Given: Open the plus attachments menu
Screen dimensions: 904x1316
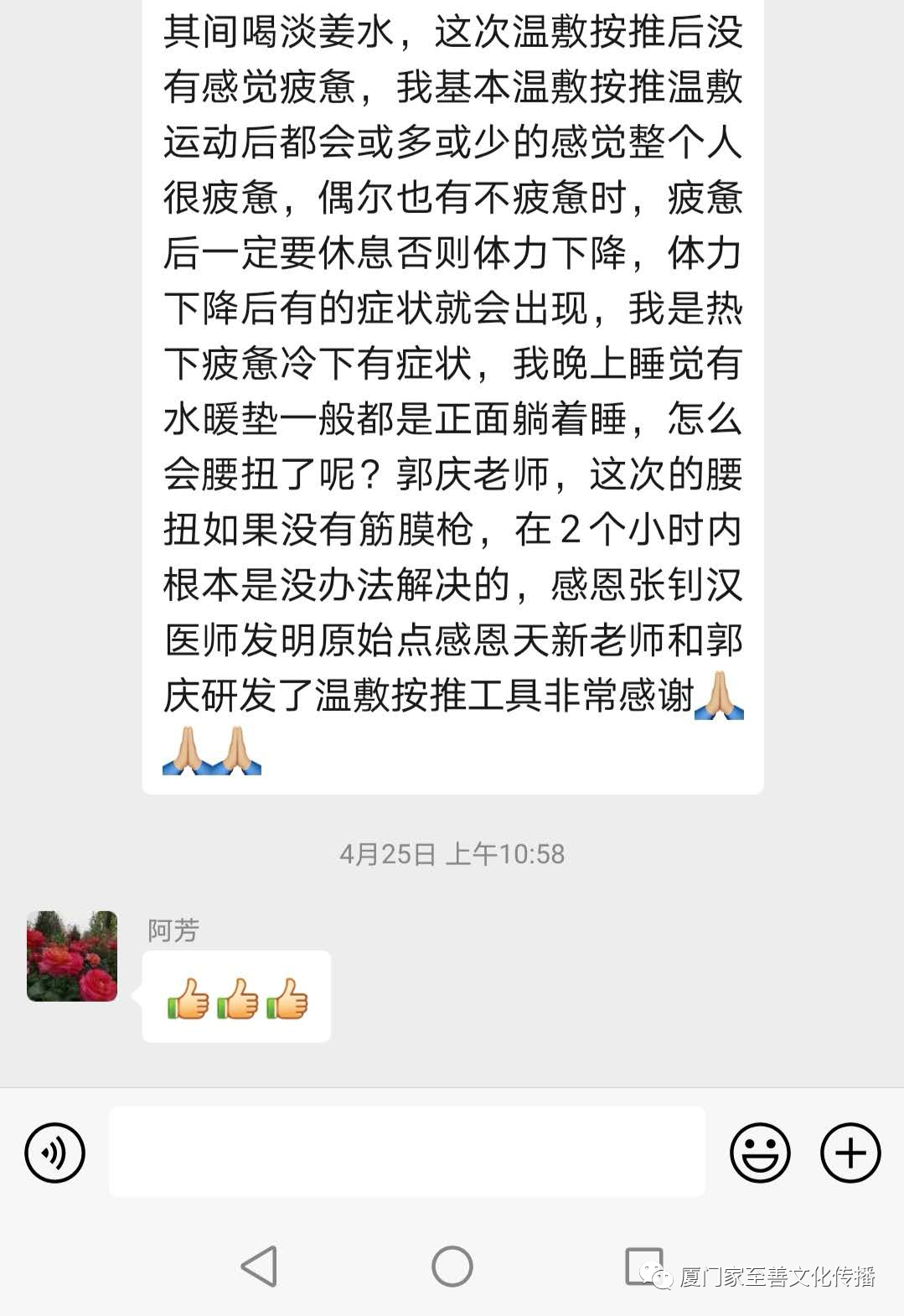Looking at the screenshot, I should (850, 1153).
